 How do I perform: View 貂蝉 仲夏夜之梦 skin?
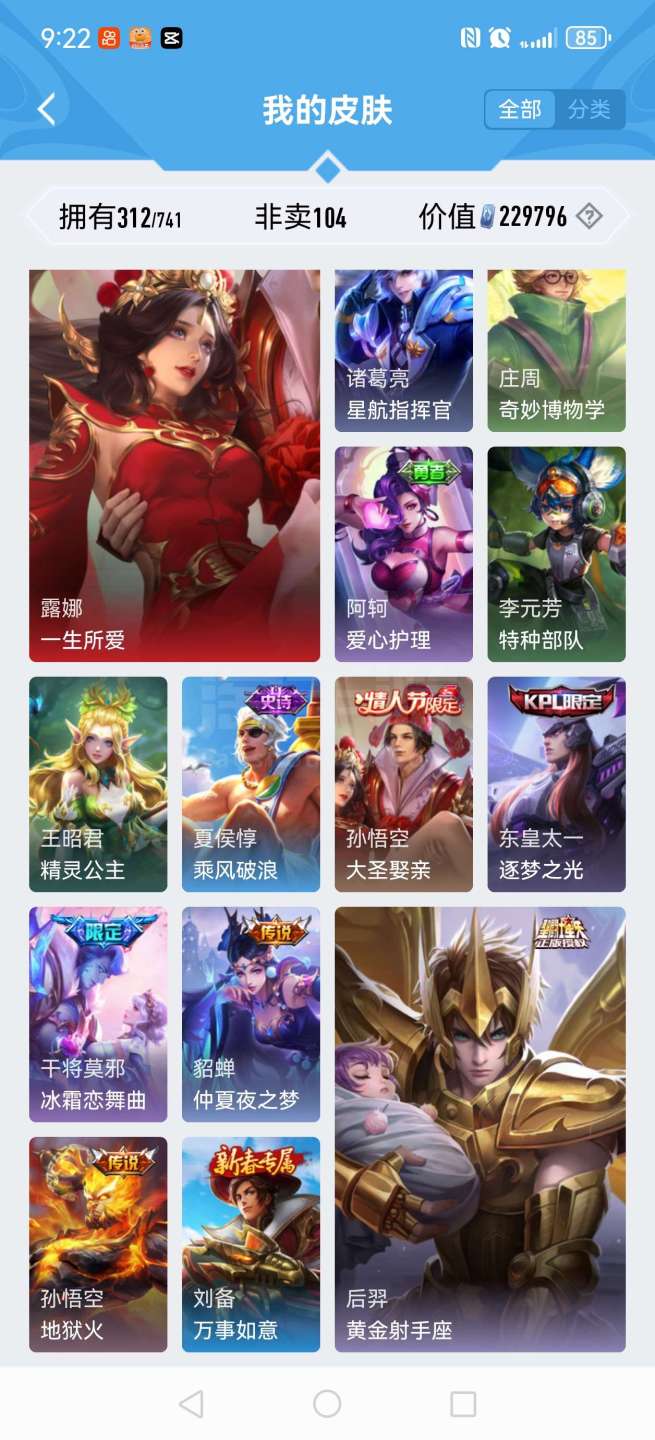250,1013
